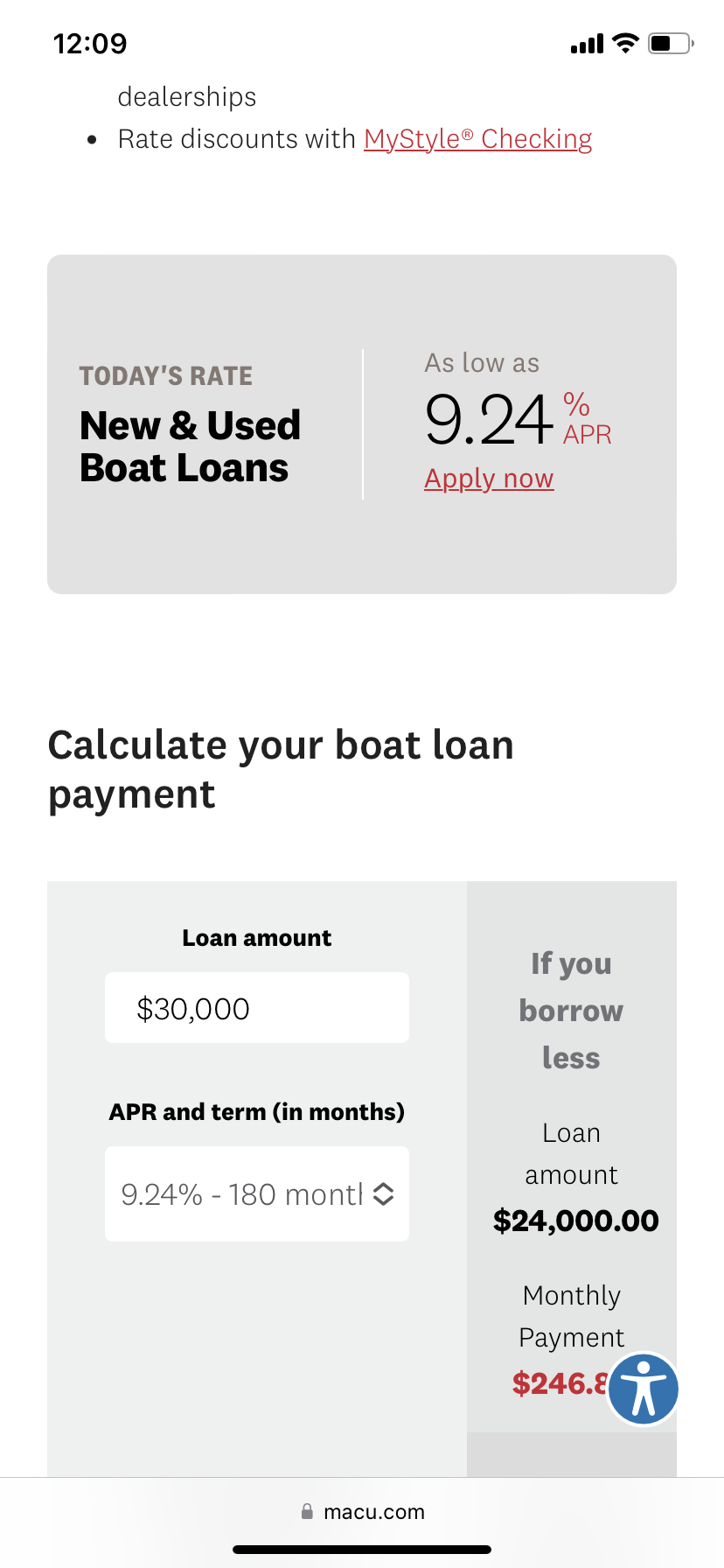The width and height of the screenshot is (724, 1568).
Task: Open the MyStyle Checking link
Action: tap(477, 139)
